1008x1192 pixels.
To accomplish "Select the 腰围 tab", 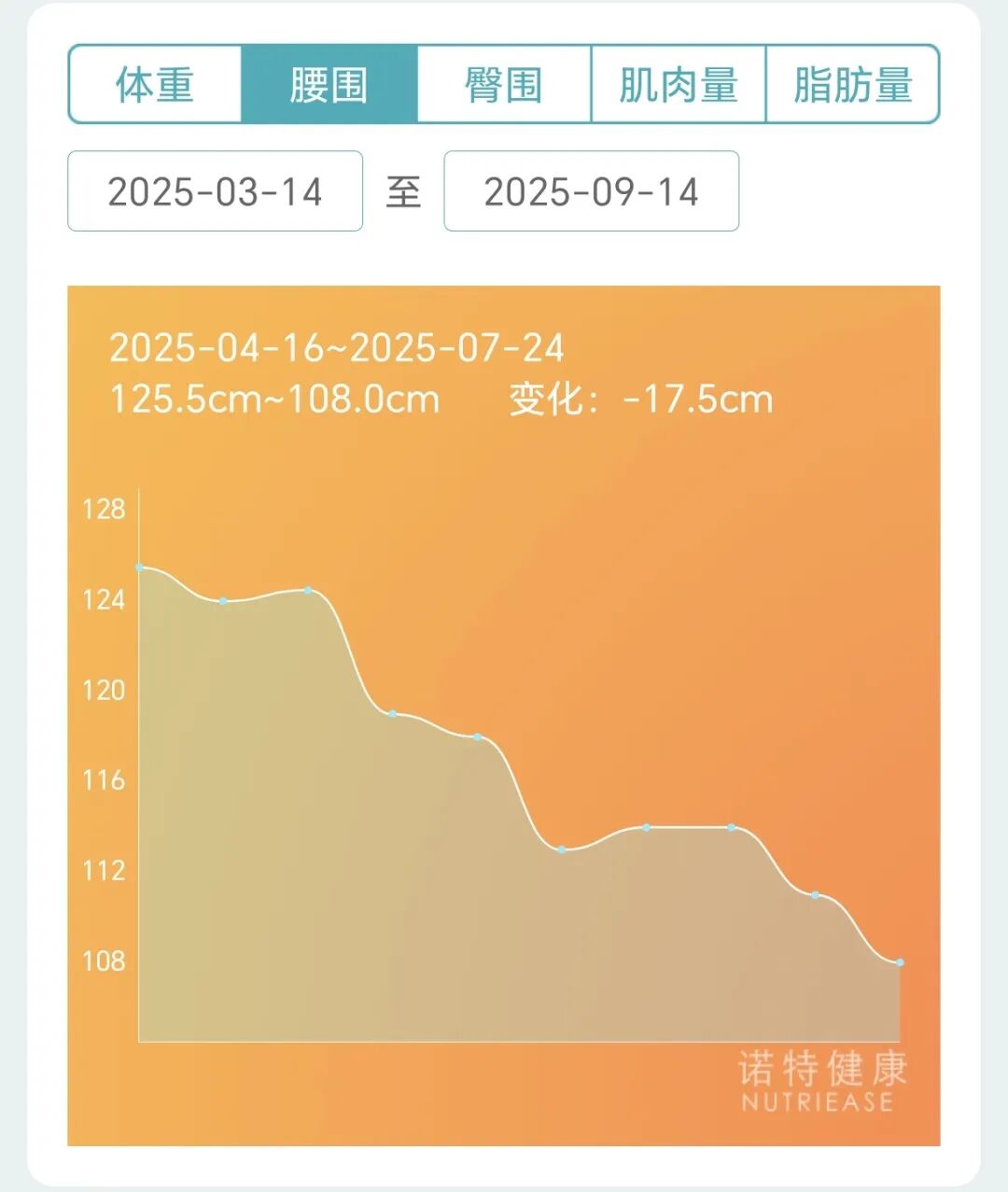I will click(329, 85).
